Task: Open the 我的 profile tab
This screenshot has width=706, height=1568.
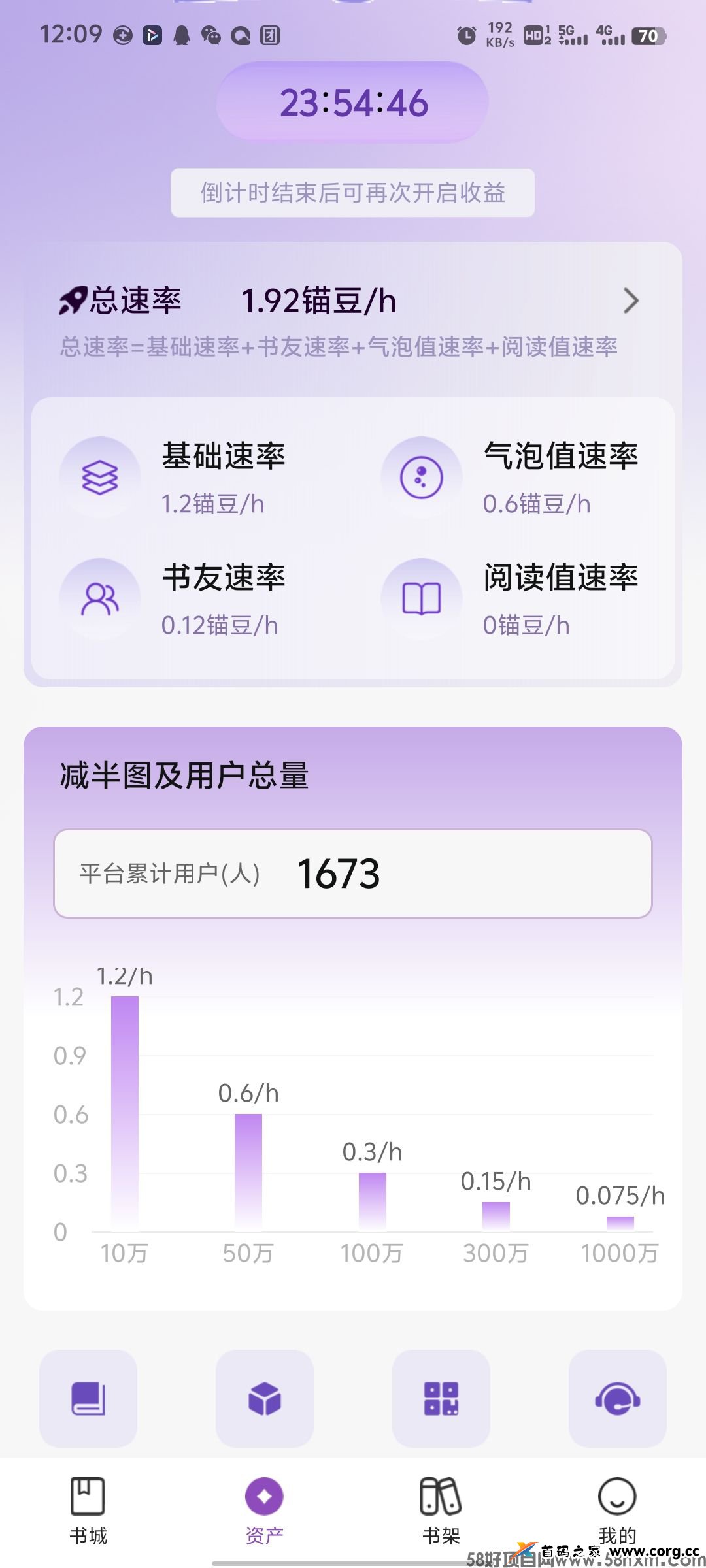Action: (618, 1511)
